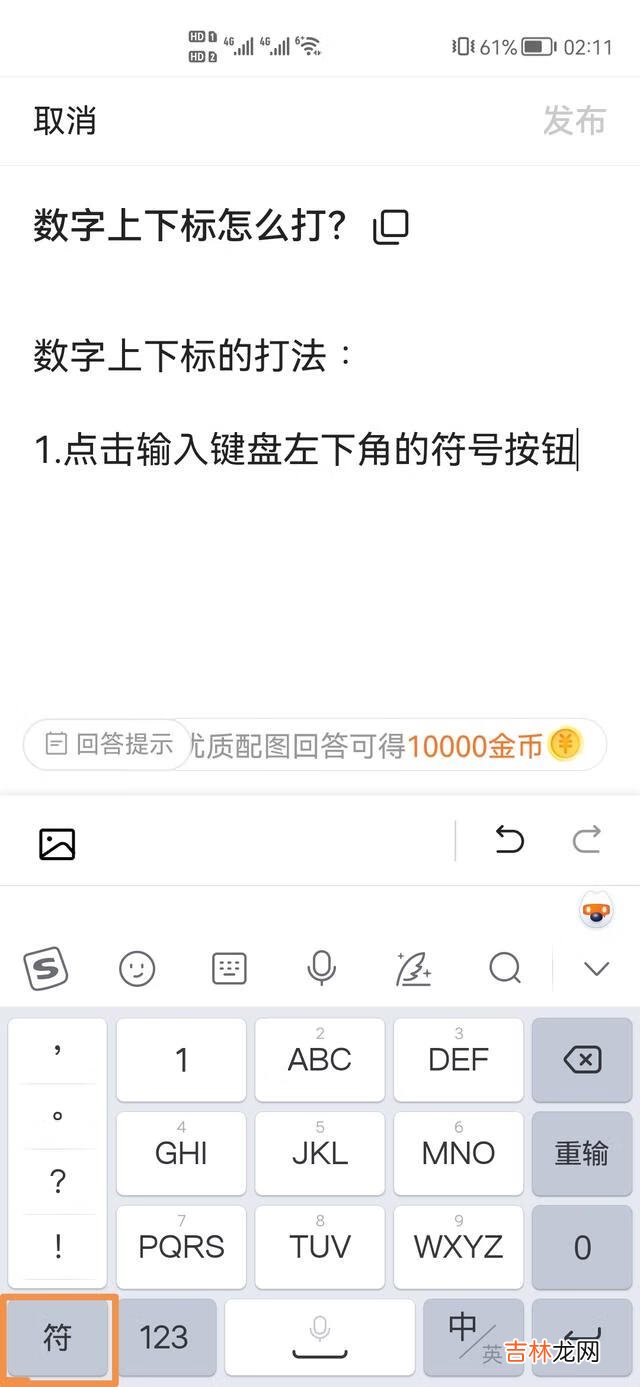Open the emoji panel on the keyboard
640x1387 pixels.
click(x=137, y=968)
